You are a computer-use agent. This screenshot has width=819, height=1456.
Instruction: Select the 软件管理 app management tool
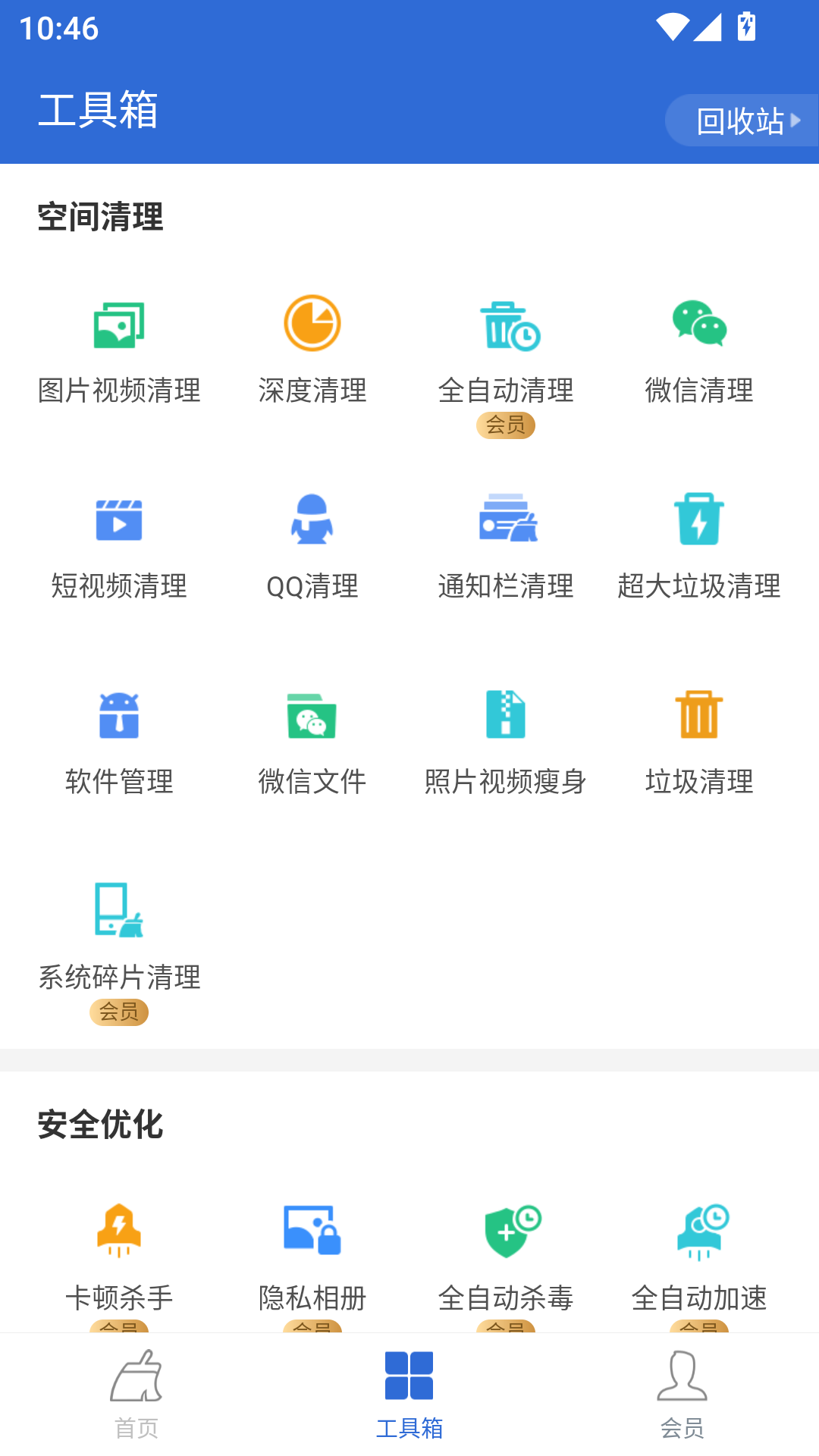(119, 739)
